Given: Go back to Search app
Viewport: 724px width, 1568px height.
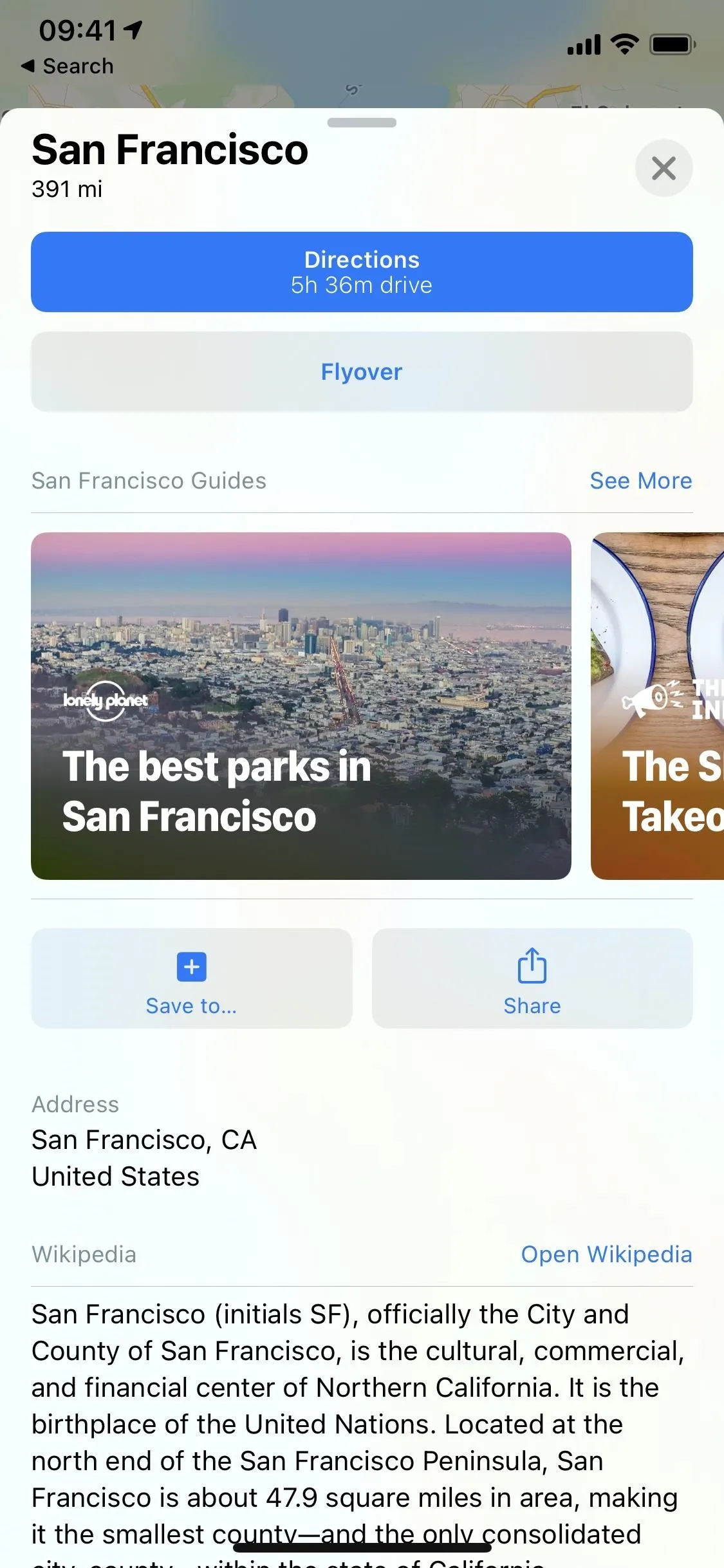Looking at the screenshot, I should coord(68,66).
